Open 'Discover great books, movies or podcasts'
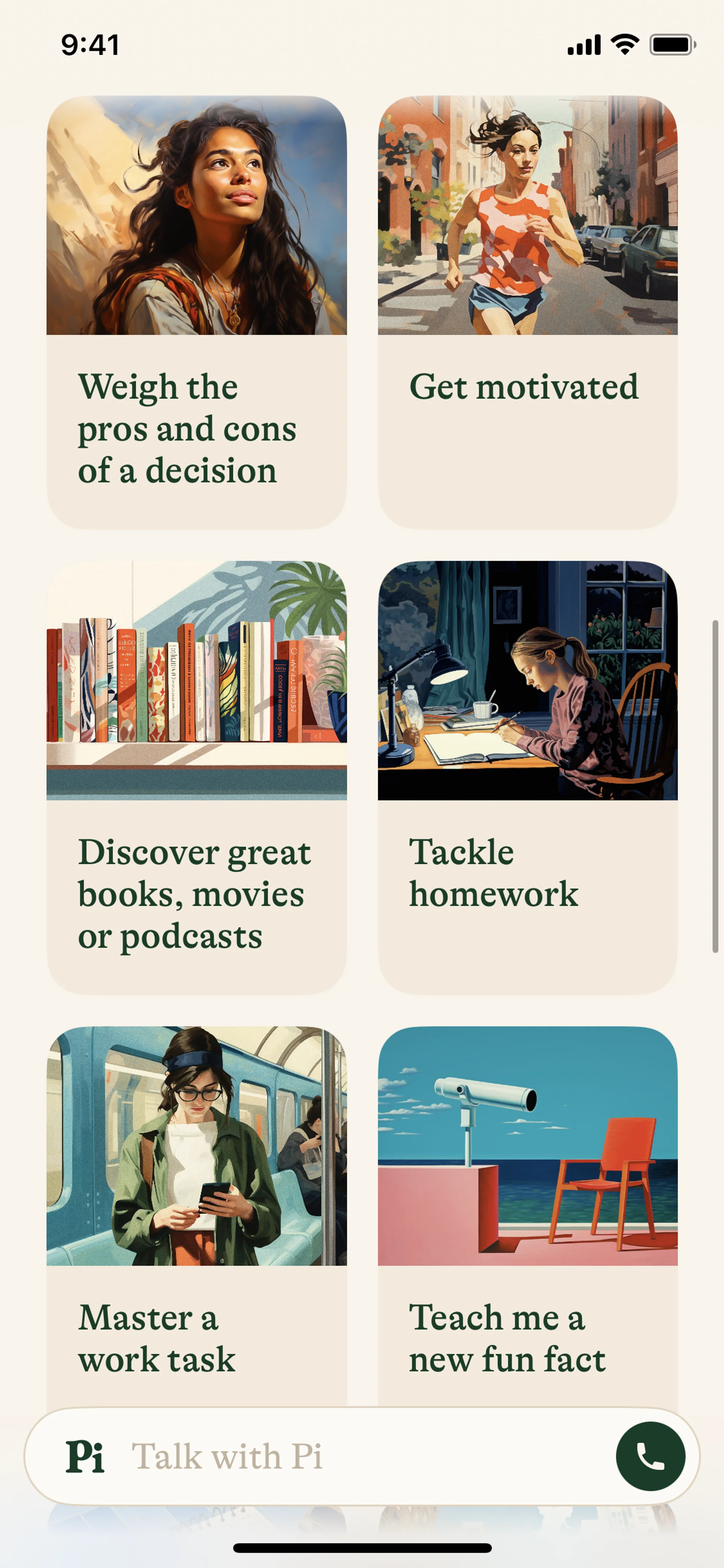Viewport: 724px width, 1568px height. tap(196, 777)
